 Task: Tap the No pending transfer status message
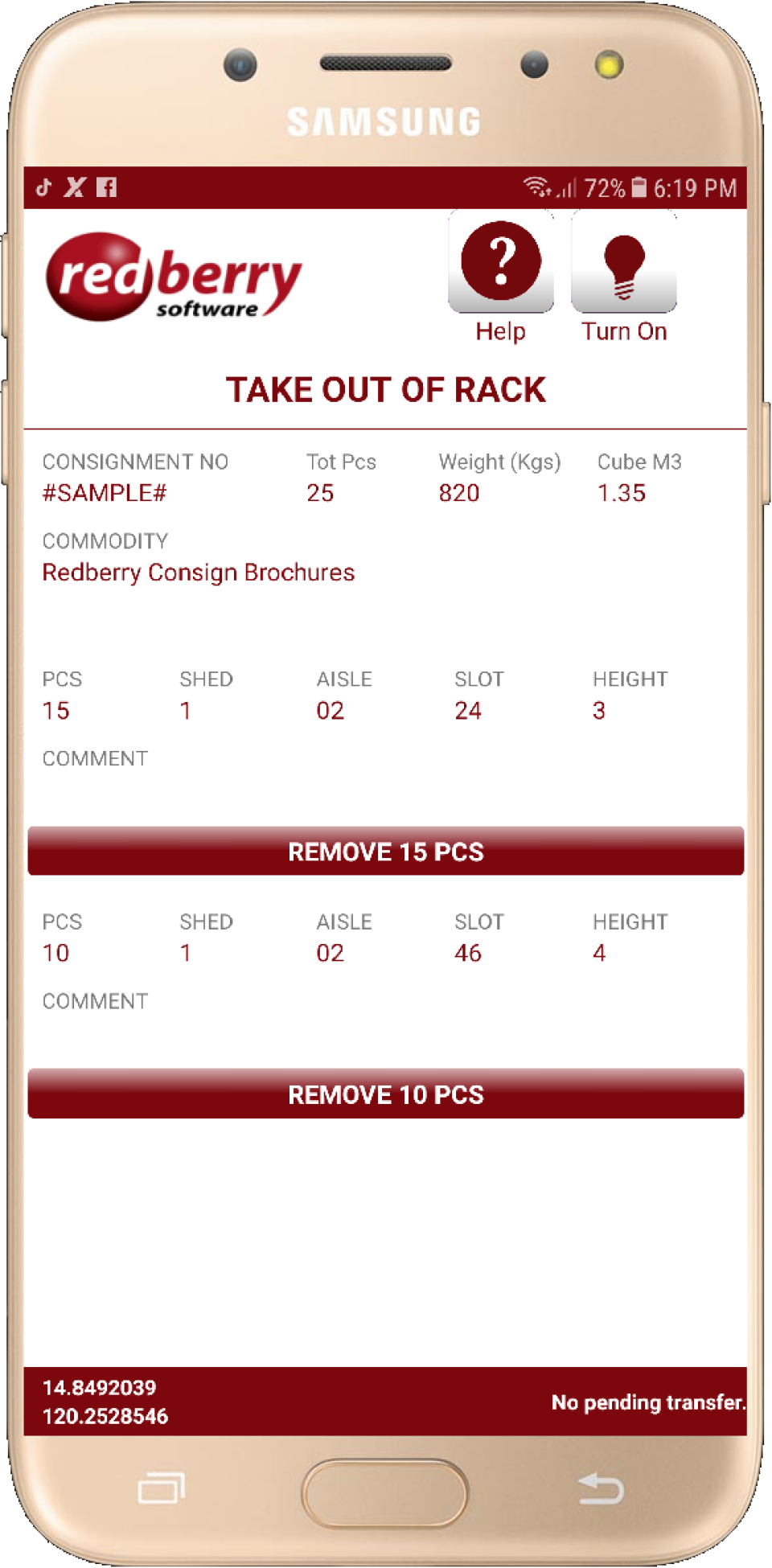647,1403
